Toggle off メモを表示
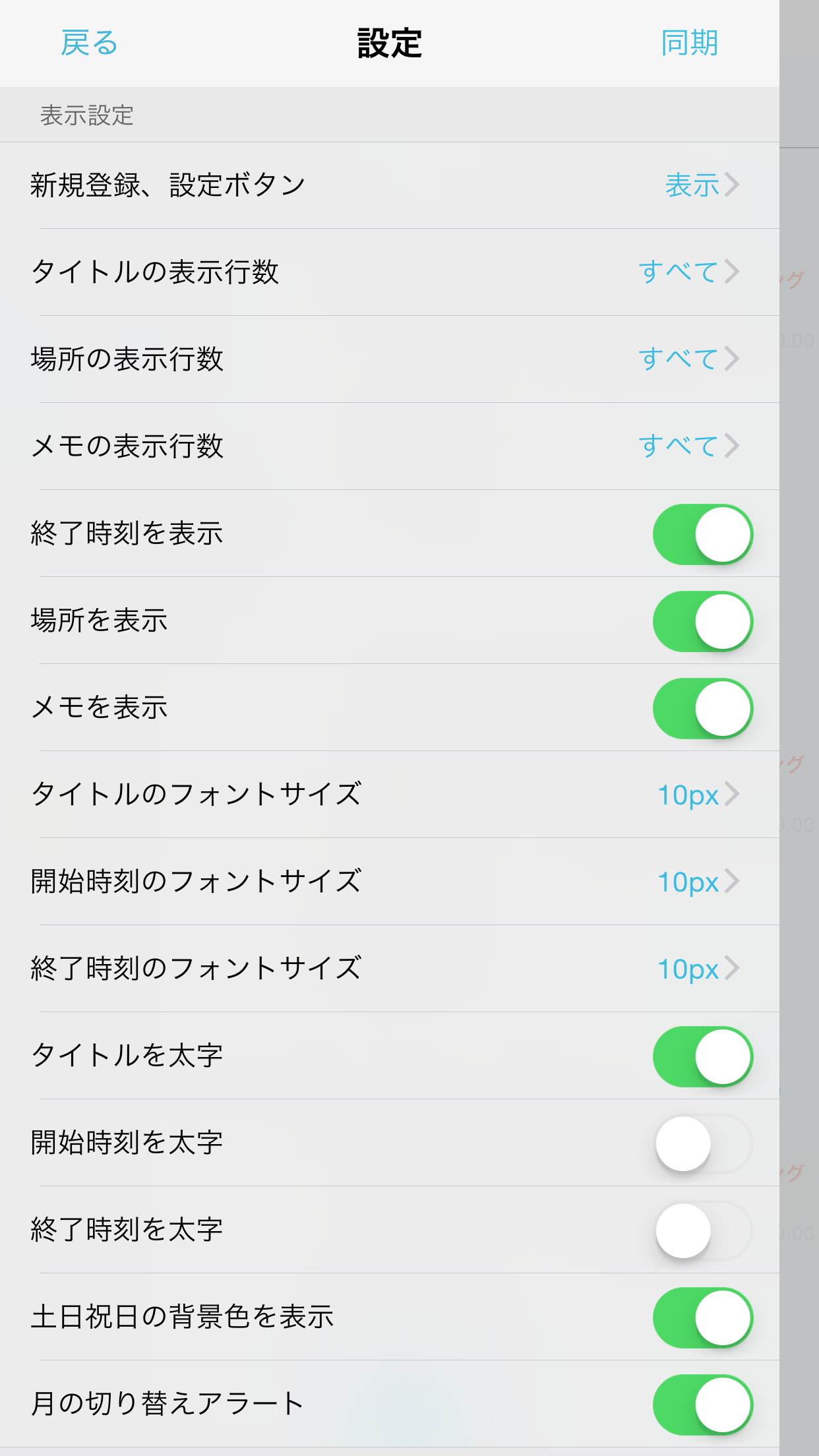Viewport: 819px width, 1456px height. (x=701, y=708)
